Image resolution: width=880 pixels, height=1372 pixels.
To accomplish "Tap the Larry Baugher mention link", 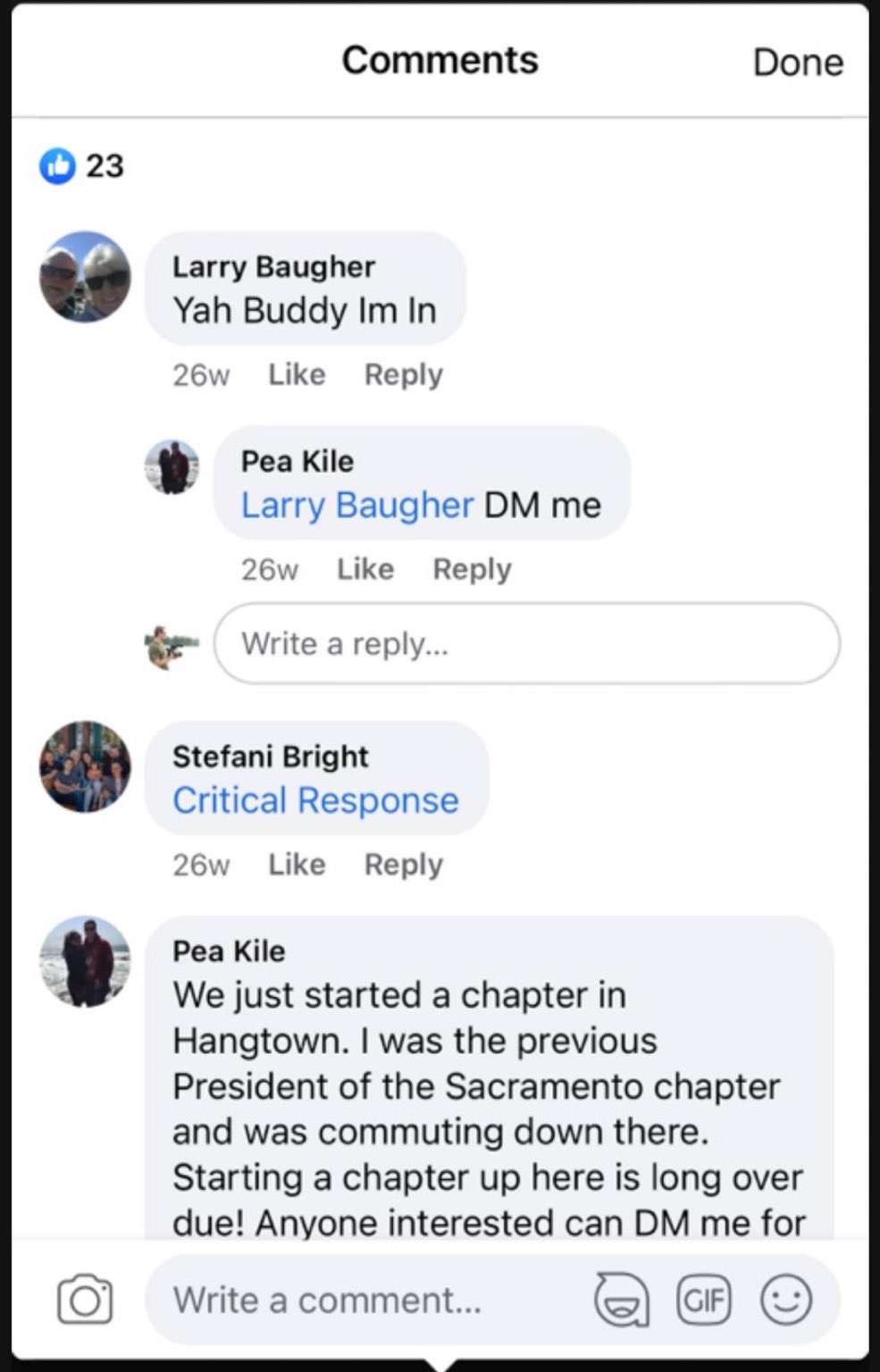I will 356,506.
